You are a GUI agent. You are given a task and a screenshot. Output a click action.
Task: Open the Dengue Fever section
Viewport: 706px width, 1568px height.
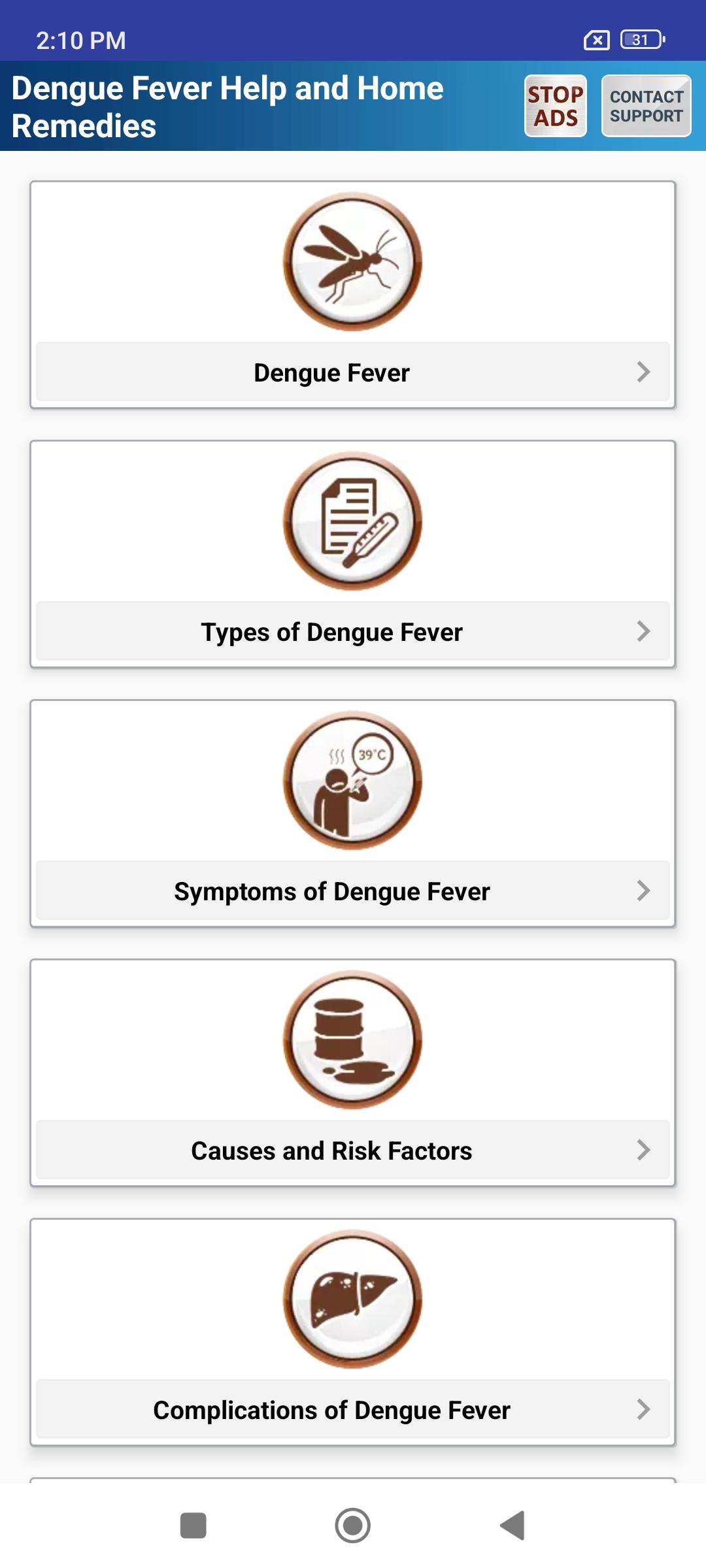click(x=353, y=372)
